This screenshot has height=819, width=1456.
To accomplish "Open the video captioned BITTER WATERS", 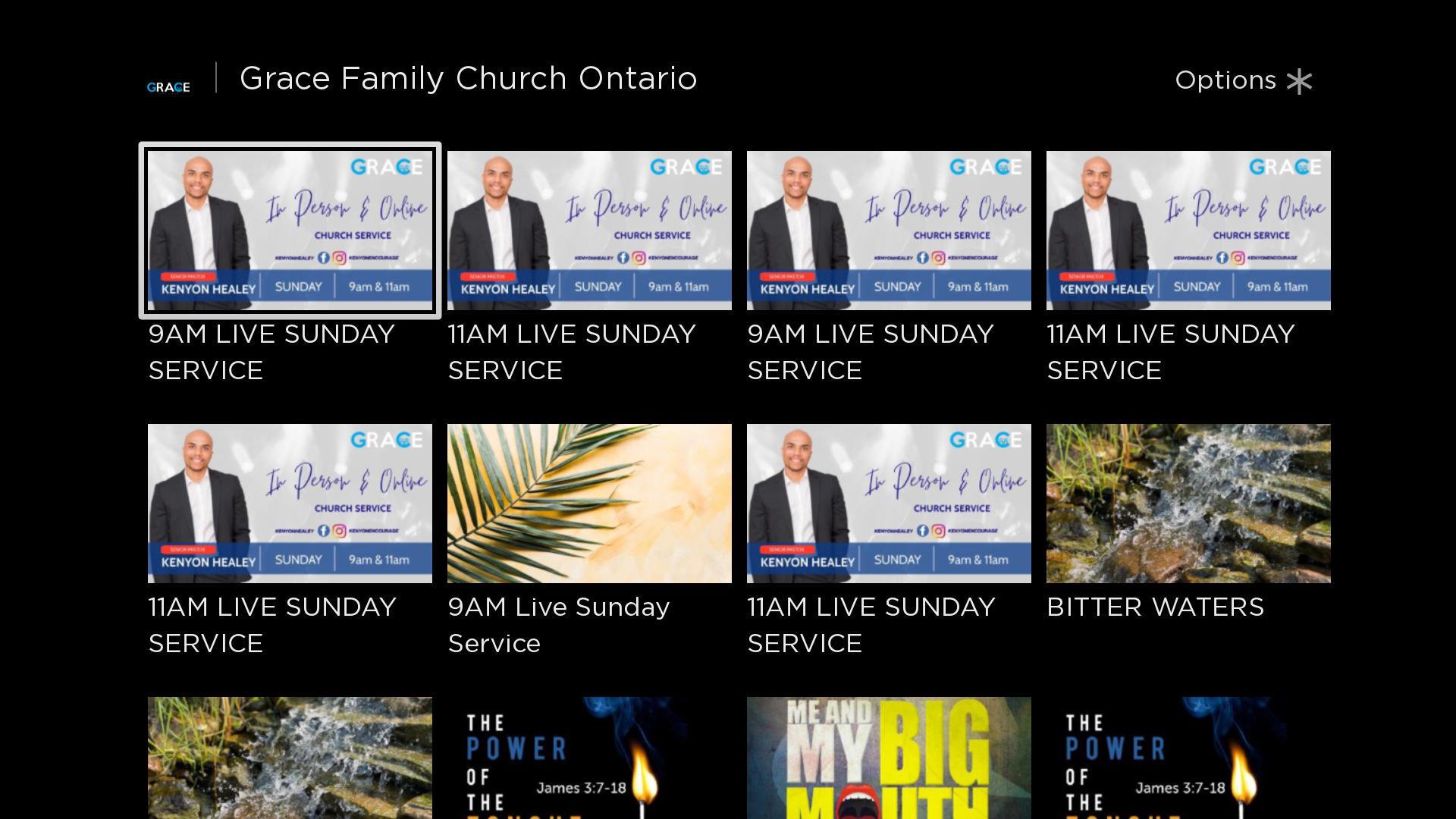I will coord(1188,504).
